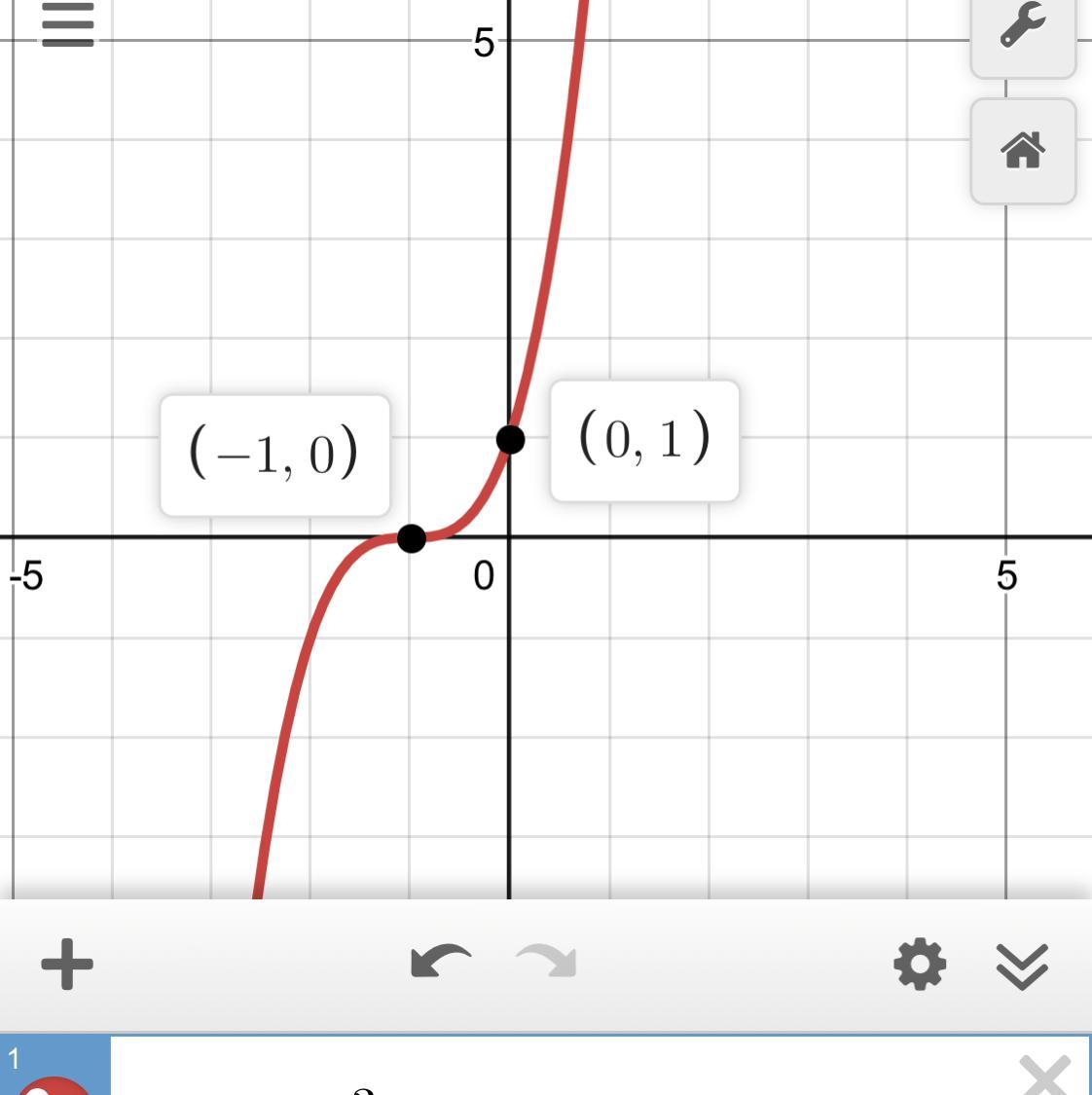This screenshot has width=1092, height=1095.
Task: Tap the point at (-1, 0)
Action: click(412, 538)
